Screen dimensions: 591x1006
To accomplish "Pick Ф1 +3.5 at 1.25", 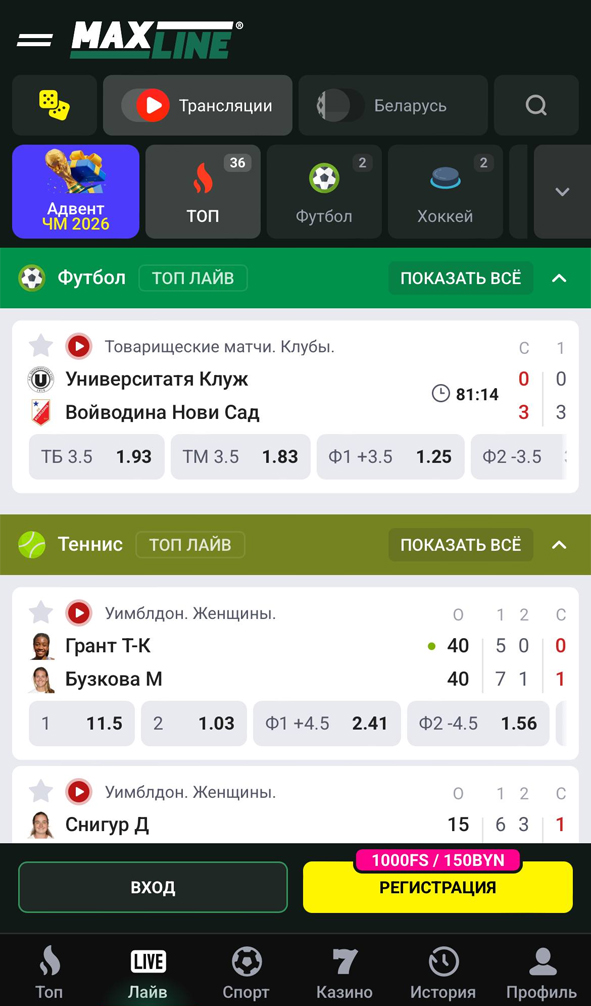I will click(x=390, y=457).
